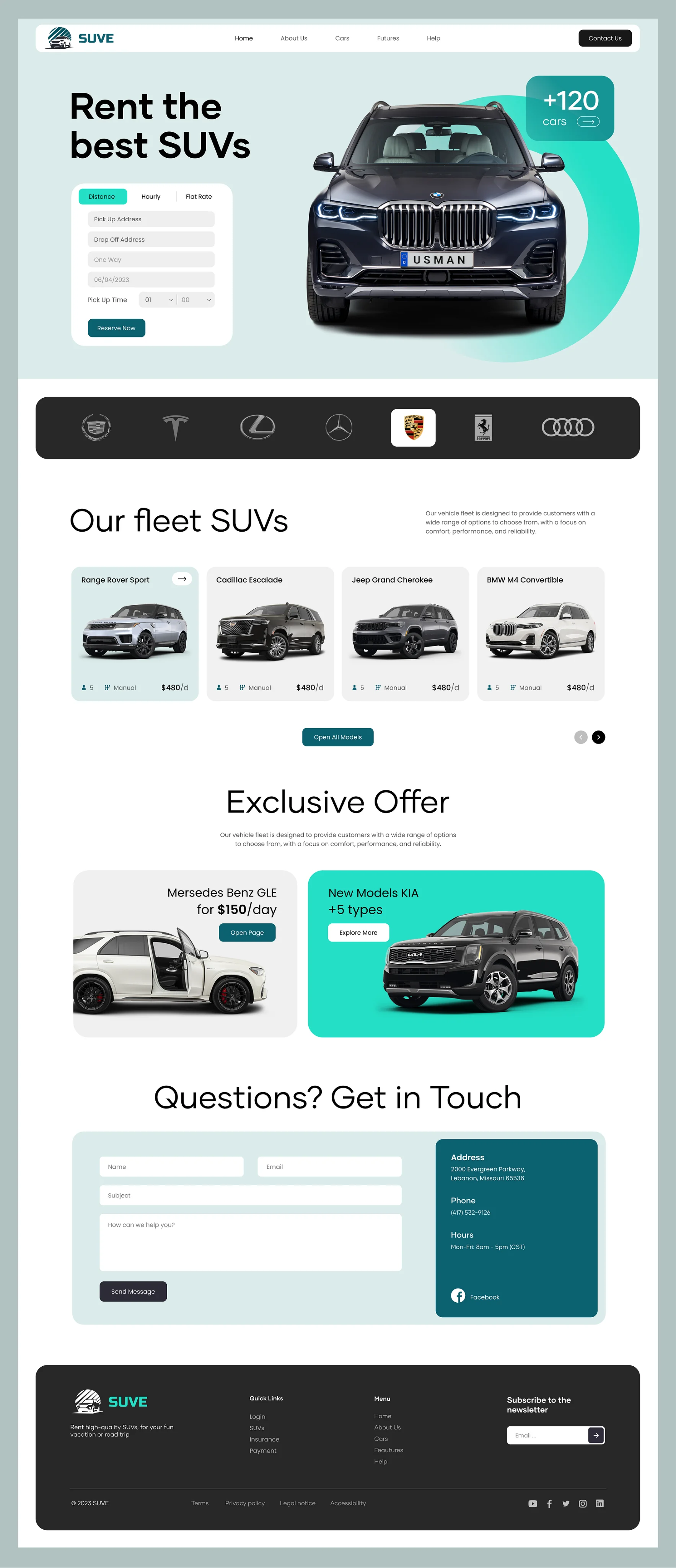The image size is (676, 1568).
Task: View the Cadillac Escalade card
Action: pyautogui.click(x=270, y=633)
